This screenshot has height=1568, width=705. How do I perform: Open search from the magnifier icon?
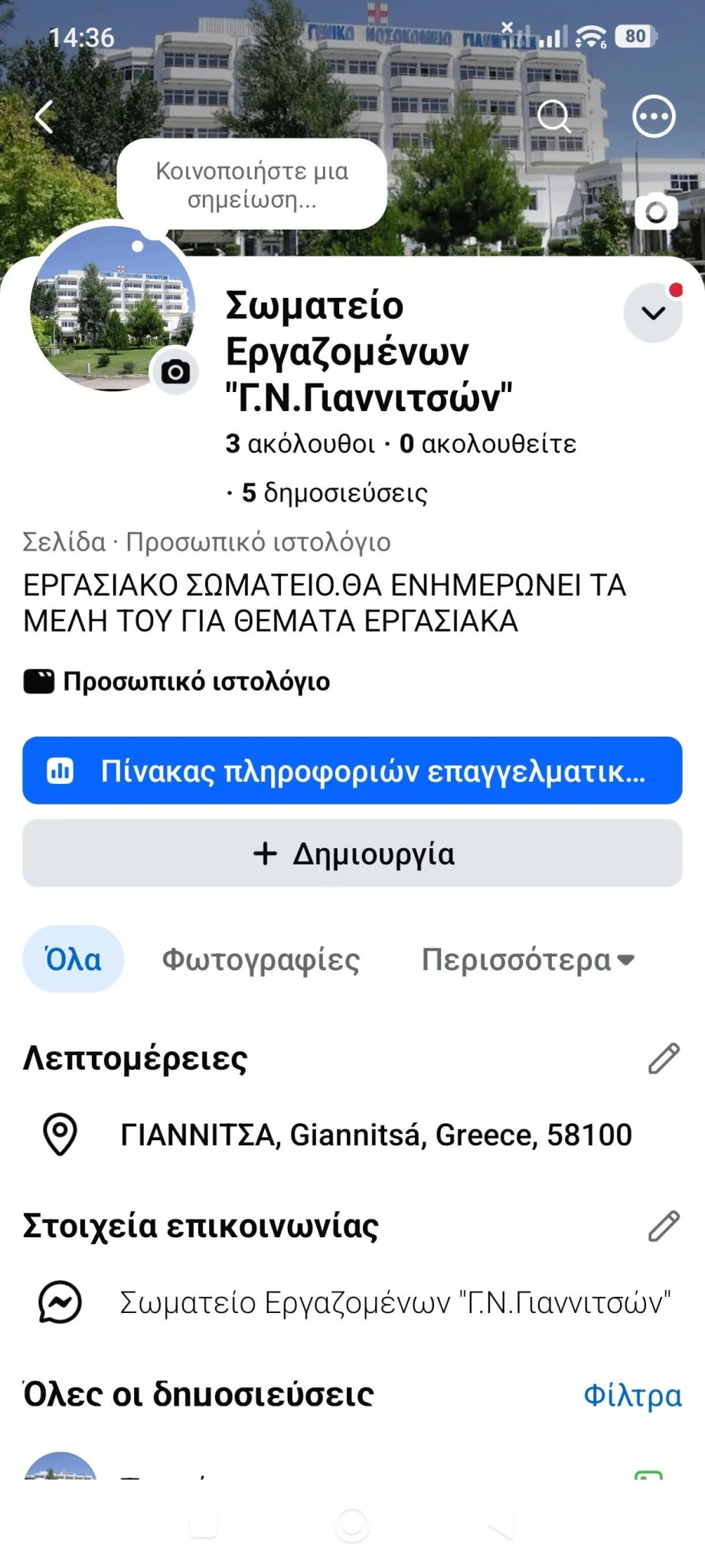click(x=553, y=116)
